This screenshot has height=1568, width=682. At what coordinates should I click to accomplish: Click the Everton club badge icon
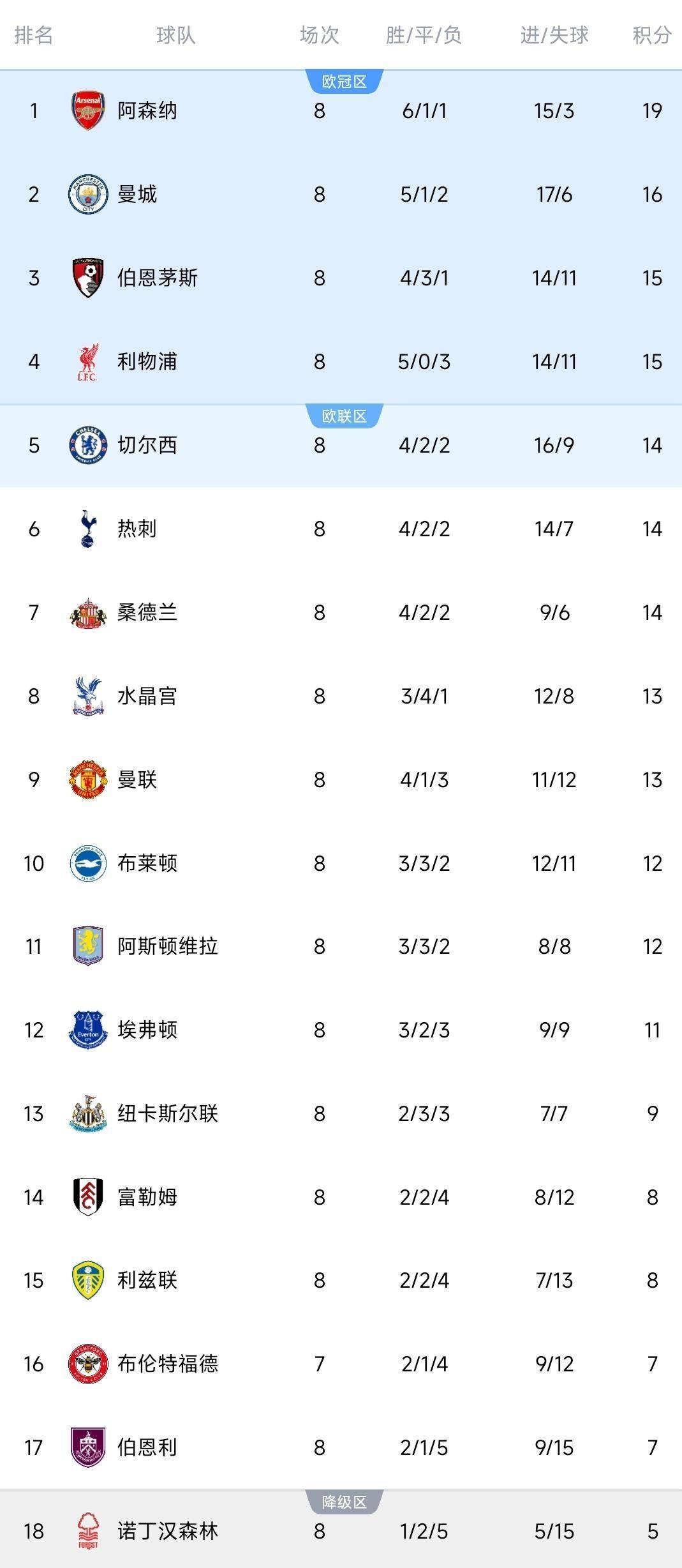[88, 1030]
